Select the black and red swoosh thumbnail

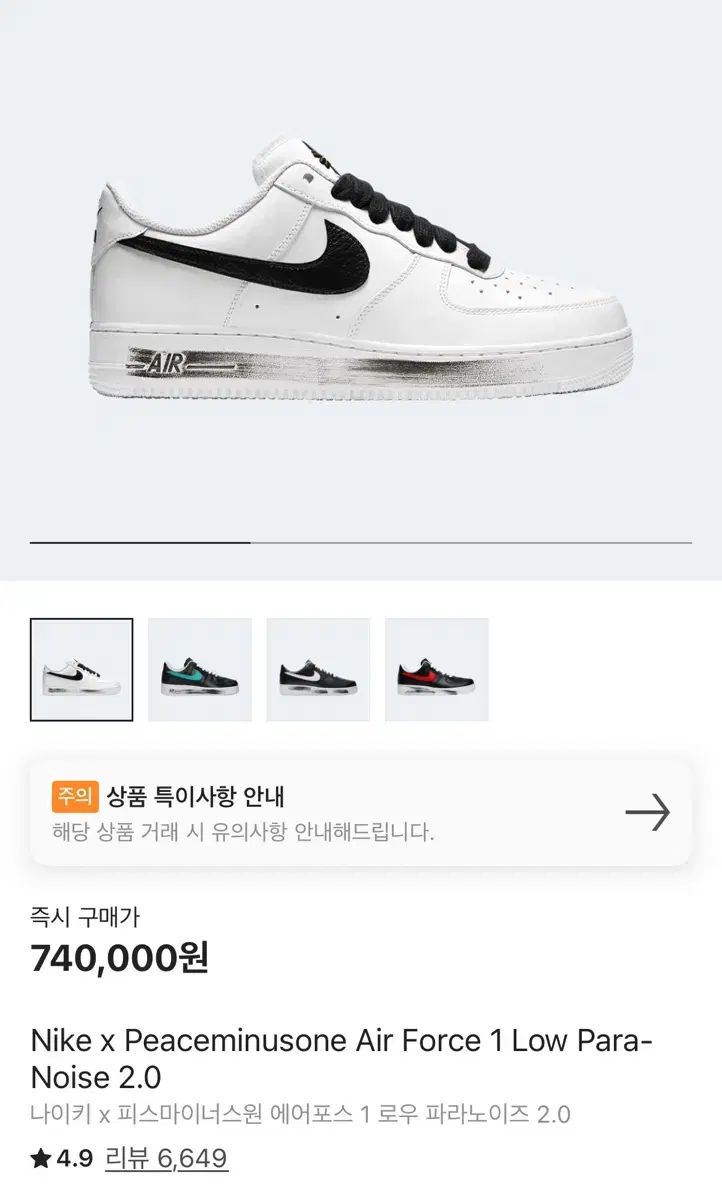point(437,669)
